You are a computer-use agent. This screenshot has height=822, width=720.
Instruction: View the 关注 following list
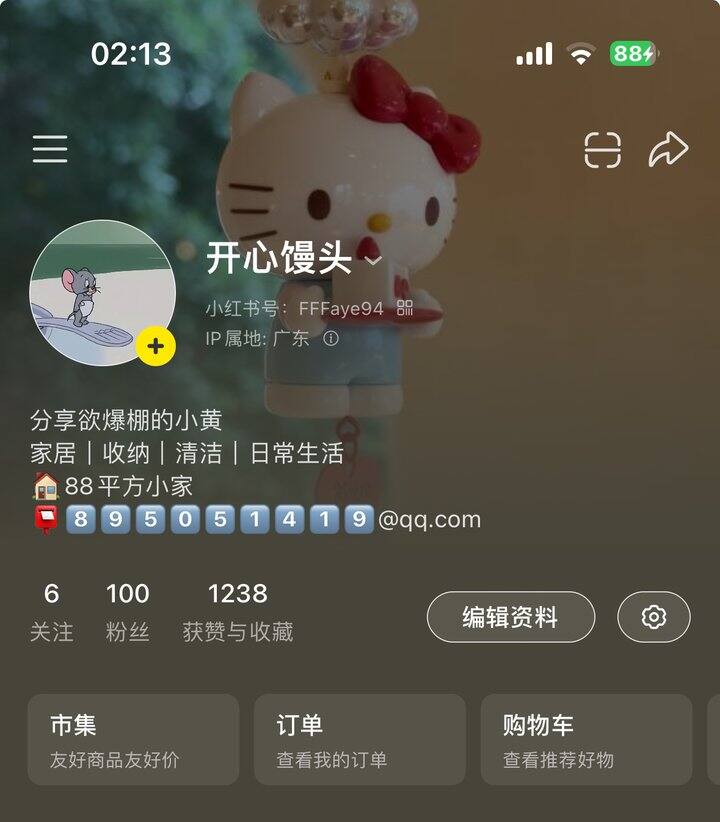point(51,611)
